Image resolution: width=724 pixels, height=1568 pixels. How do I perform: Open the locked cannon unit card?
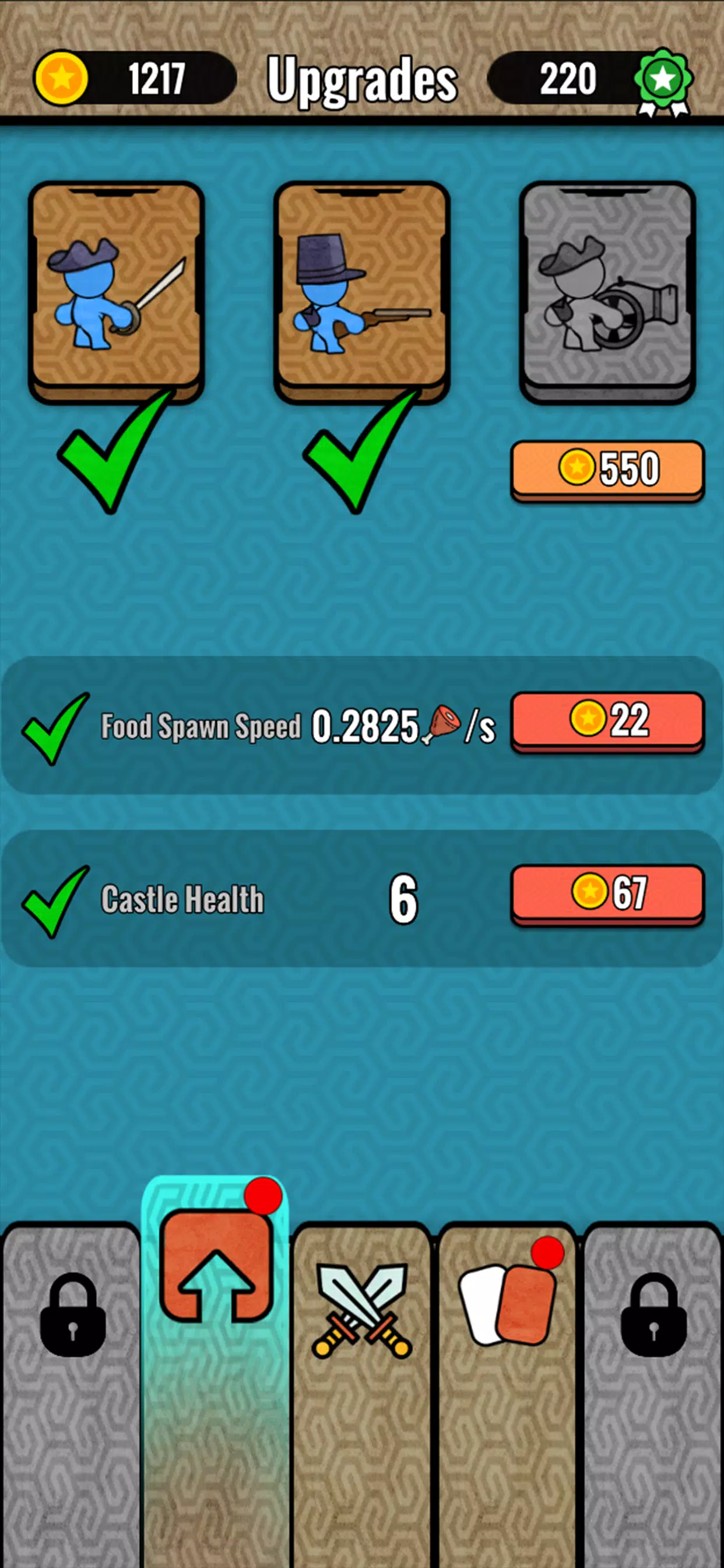[x=607, y=291]
